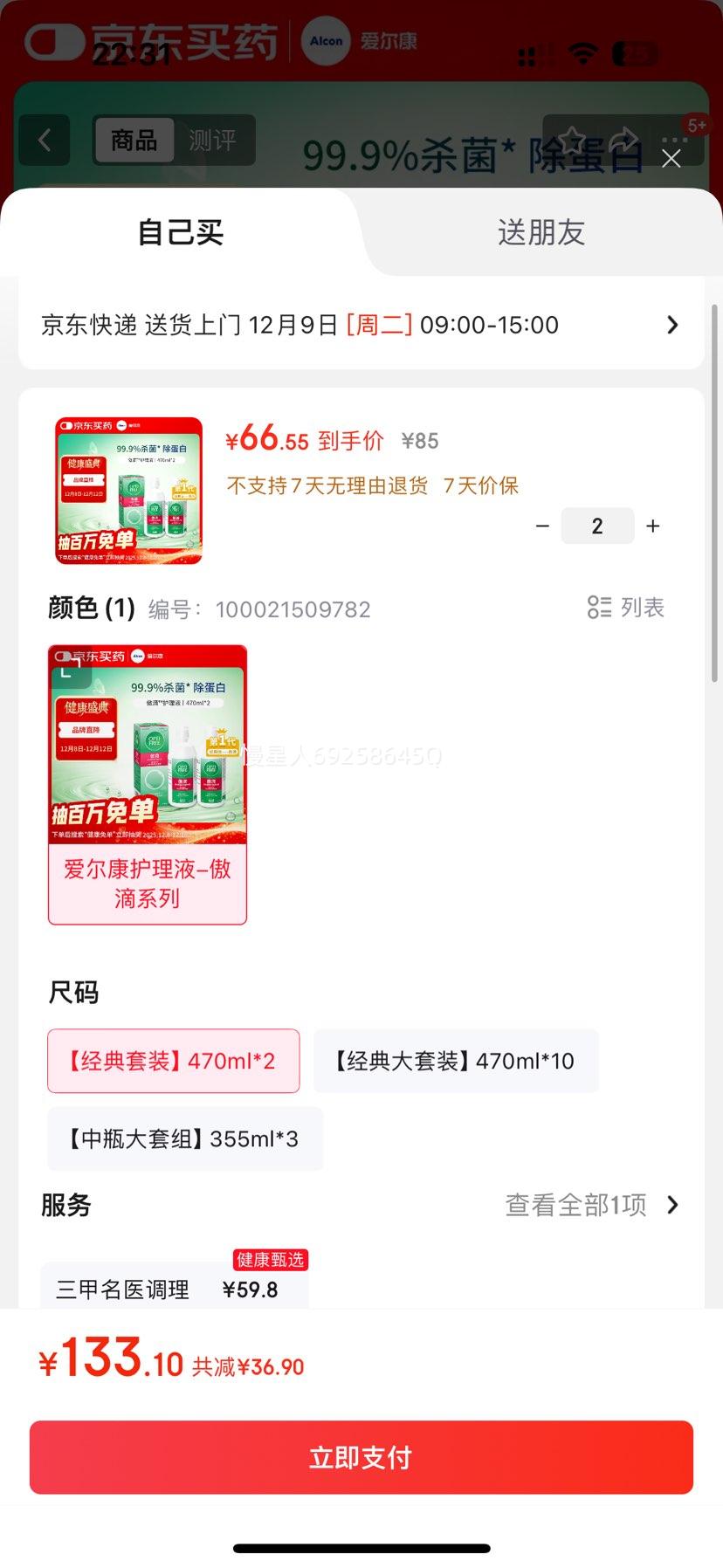The height and width of the screenshot is (1568, 723).
Task: Select 【经典大套装】470ml*10 size option
Action: [455, 1060]
